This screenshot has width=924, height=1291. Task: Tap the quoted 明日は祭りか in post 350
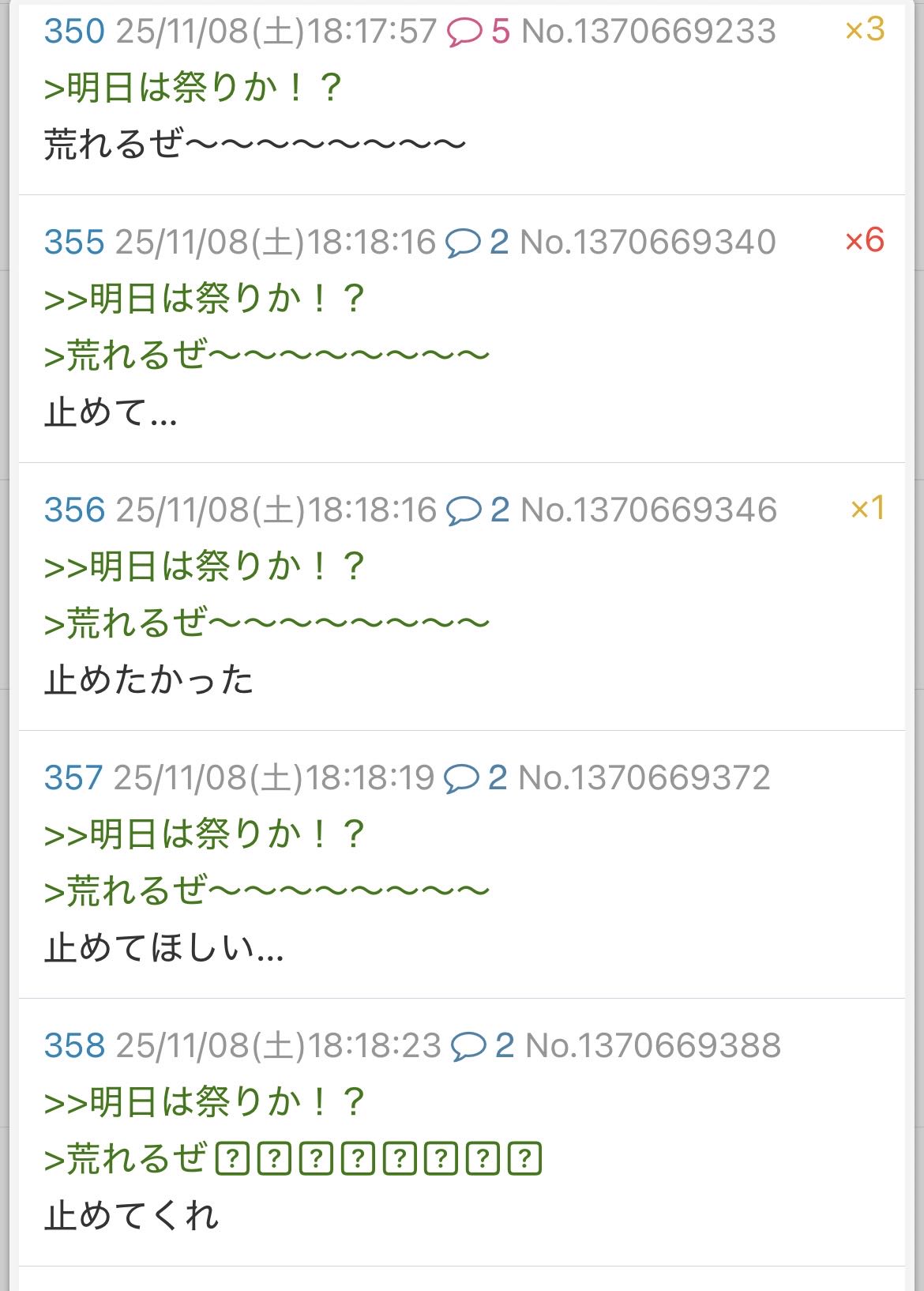[x=192, y=88]
